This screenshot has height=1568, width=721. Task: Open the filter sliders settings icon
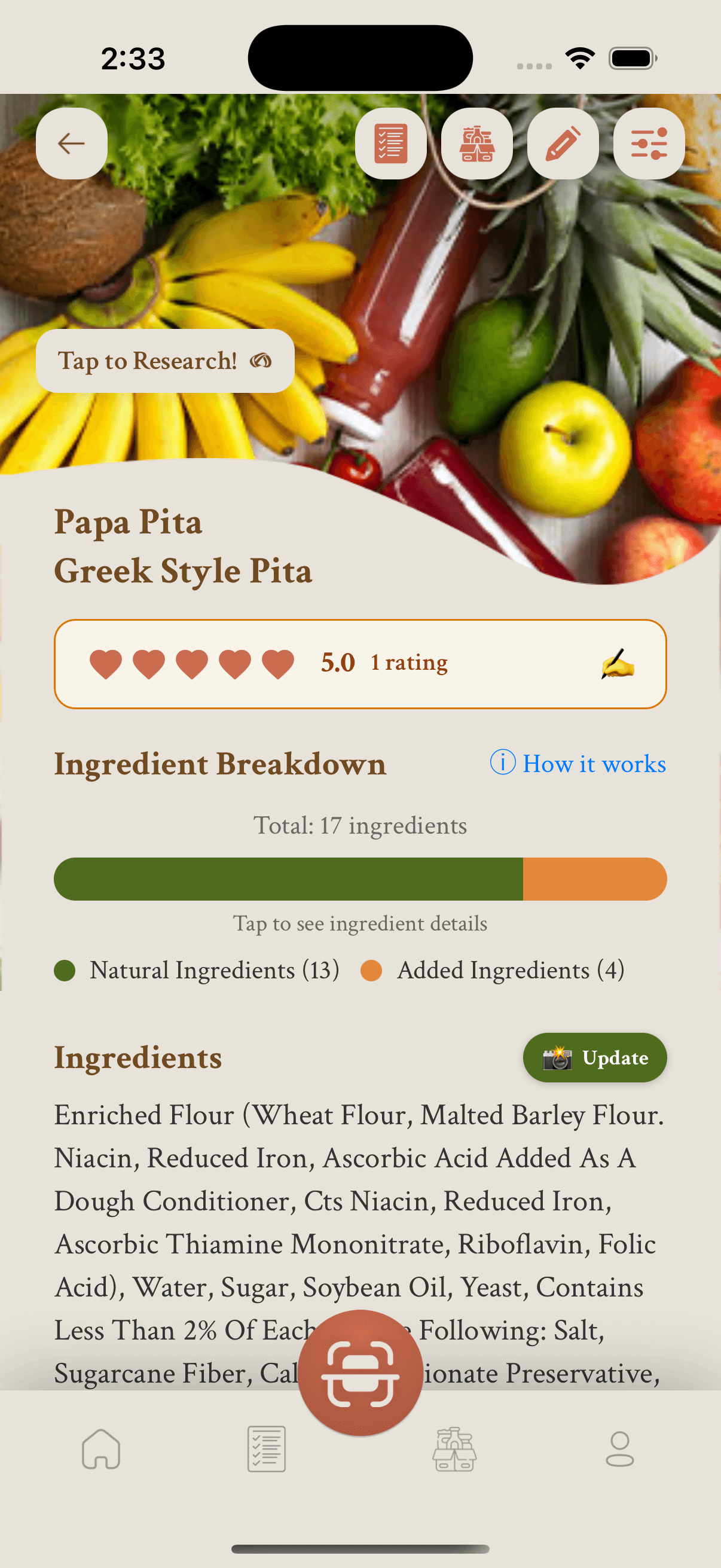coord(649,144)
